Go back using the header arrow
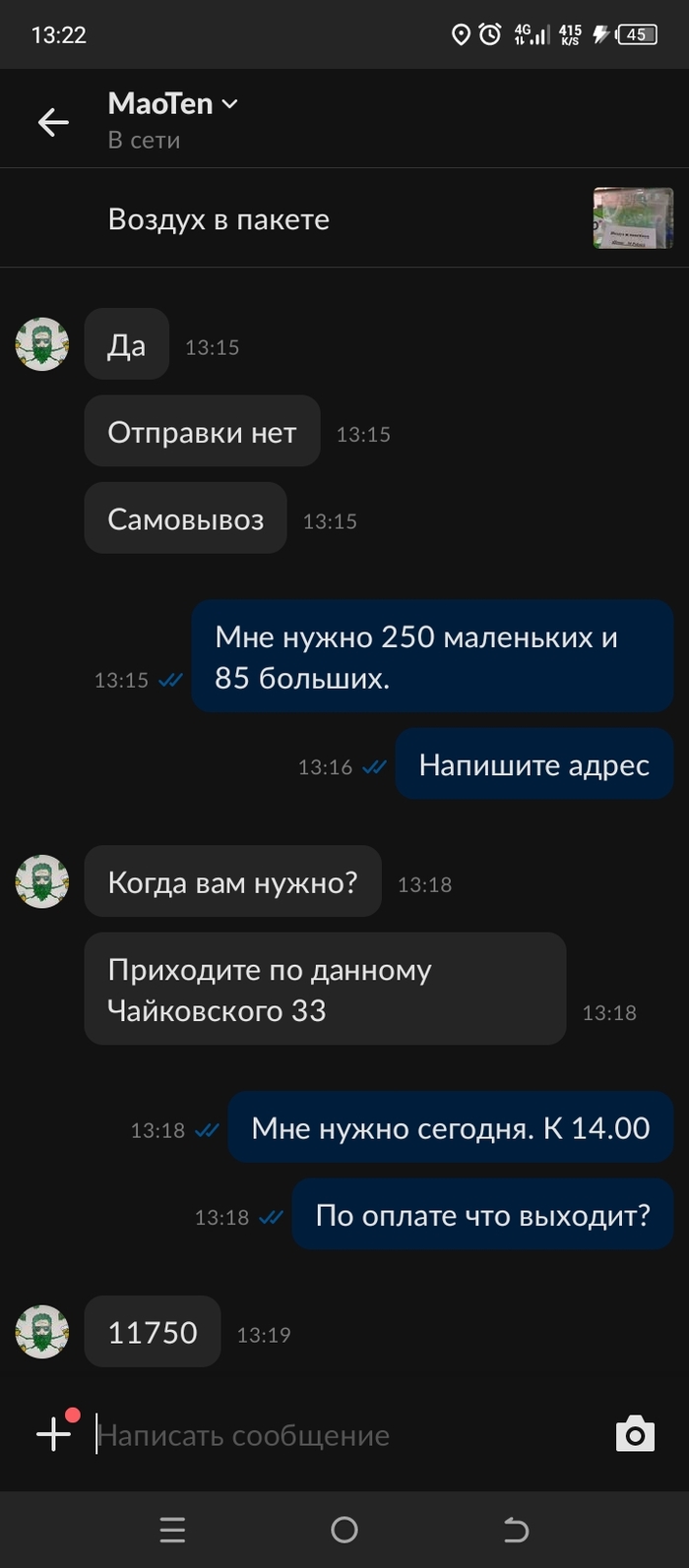Image resolution: width=689 pixels, height=1568 pixels. tap(53, 121)
